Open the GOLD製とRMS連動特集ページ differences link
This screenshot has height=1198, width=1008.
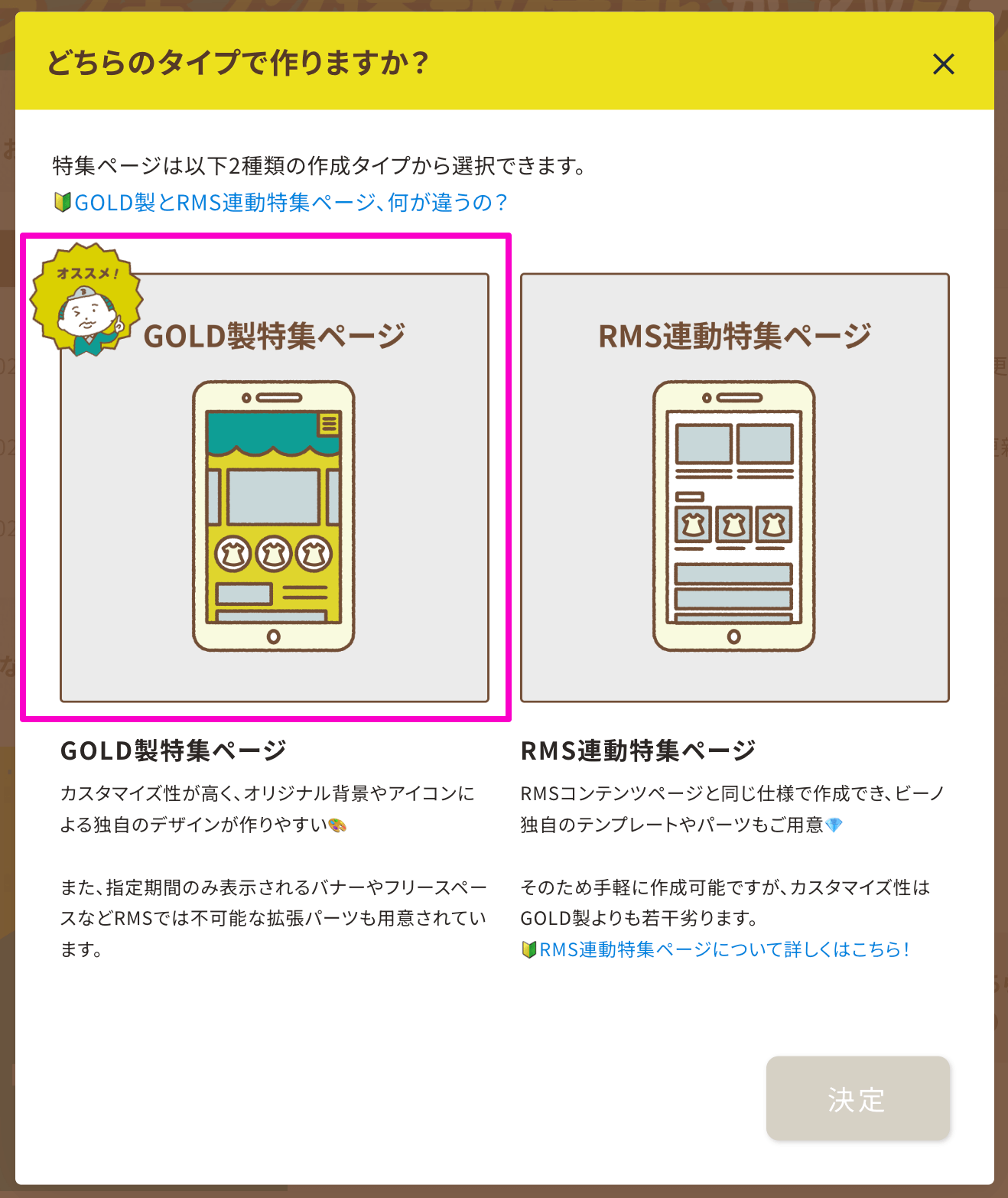[x=290, y=203]
